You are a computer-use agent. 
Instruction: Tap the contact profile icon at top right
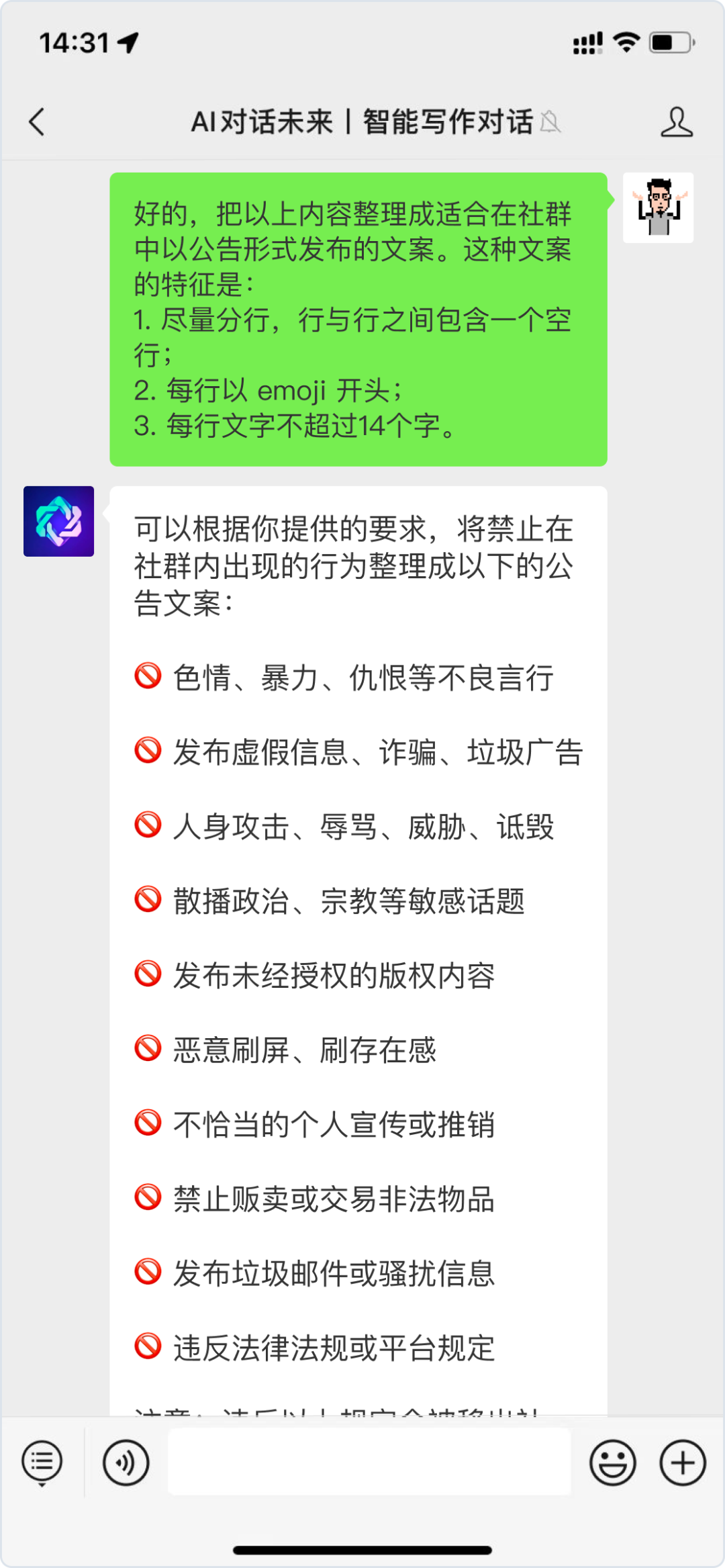(x=678, y=123)
